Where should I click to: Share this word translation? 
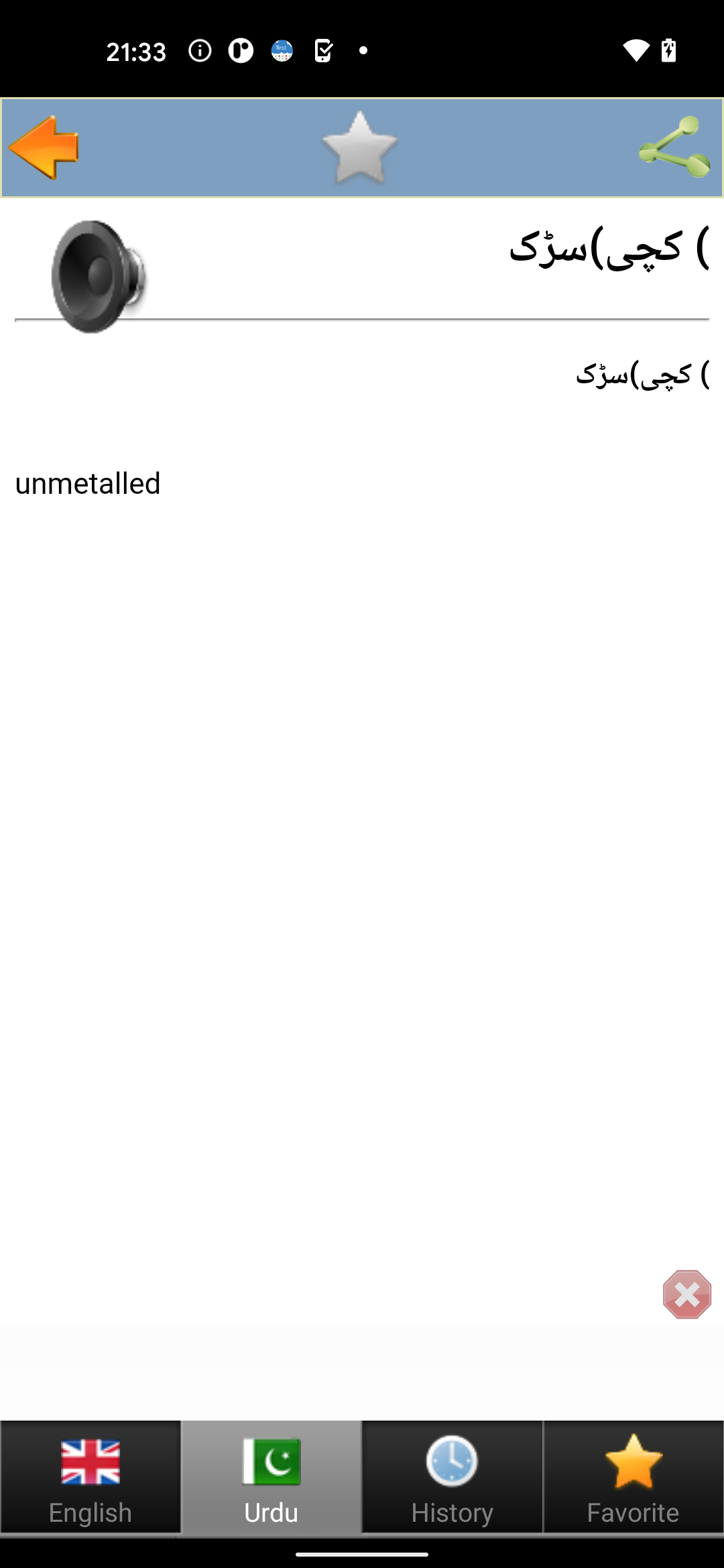click(674, 147)
